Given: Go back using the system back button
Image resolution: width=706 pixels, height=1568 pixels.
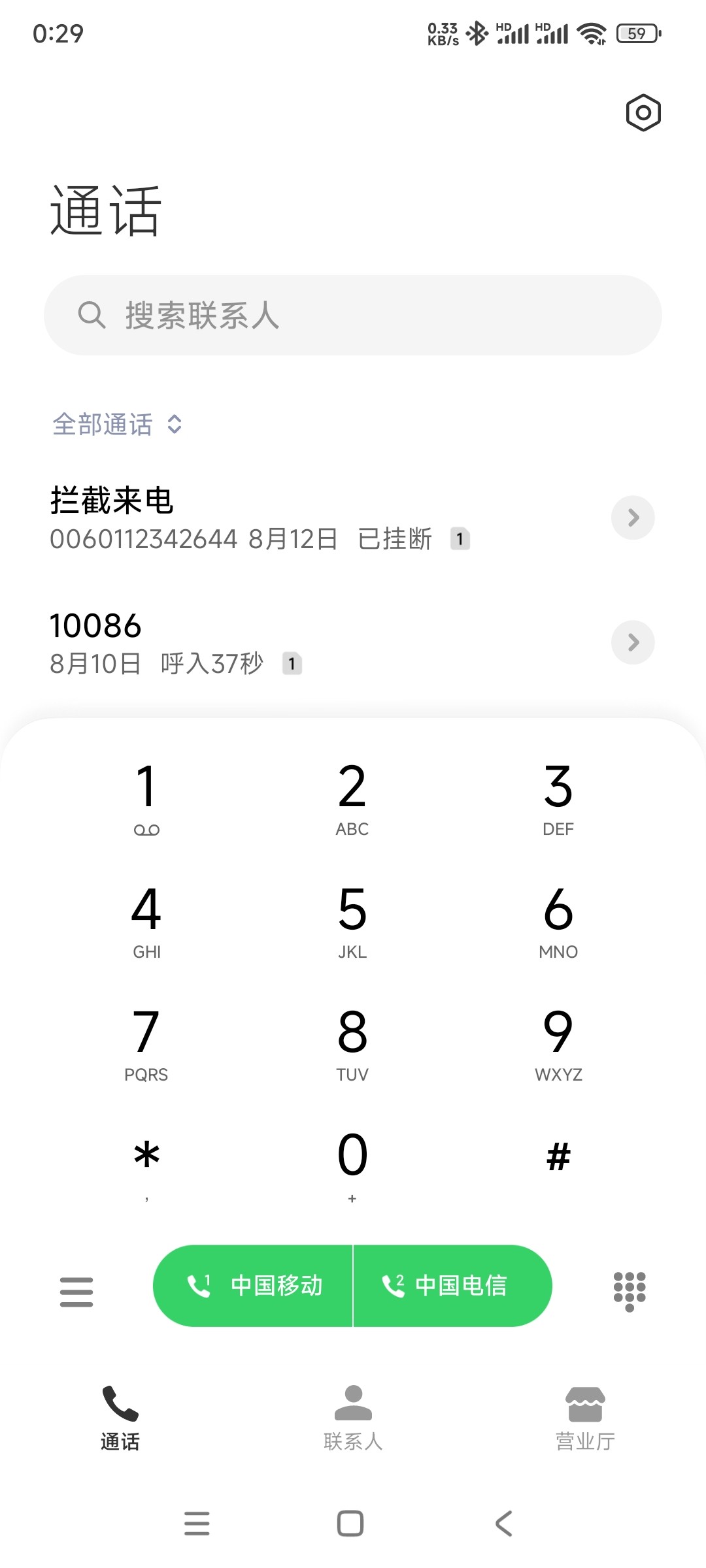Looking at the screenshot, I should (x=503, y=1524).
